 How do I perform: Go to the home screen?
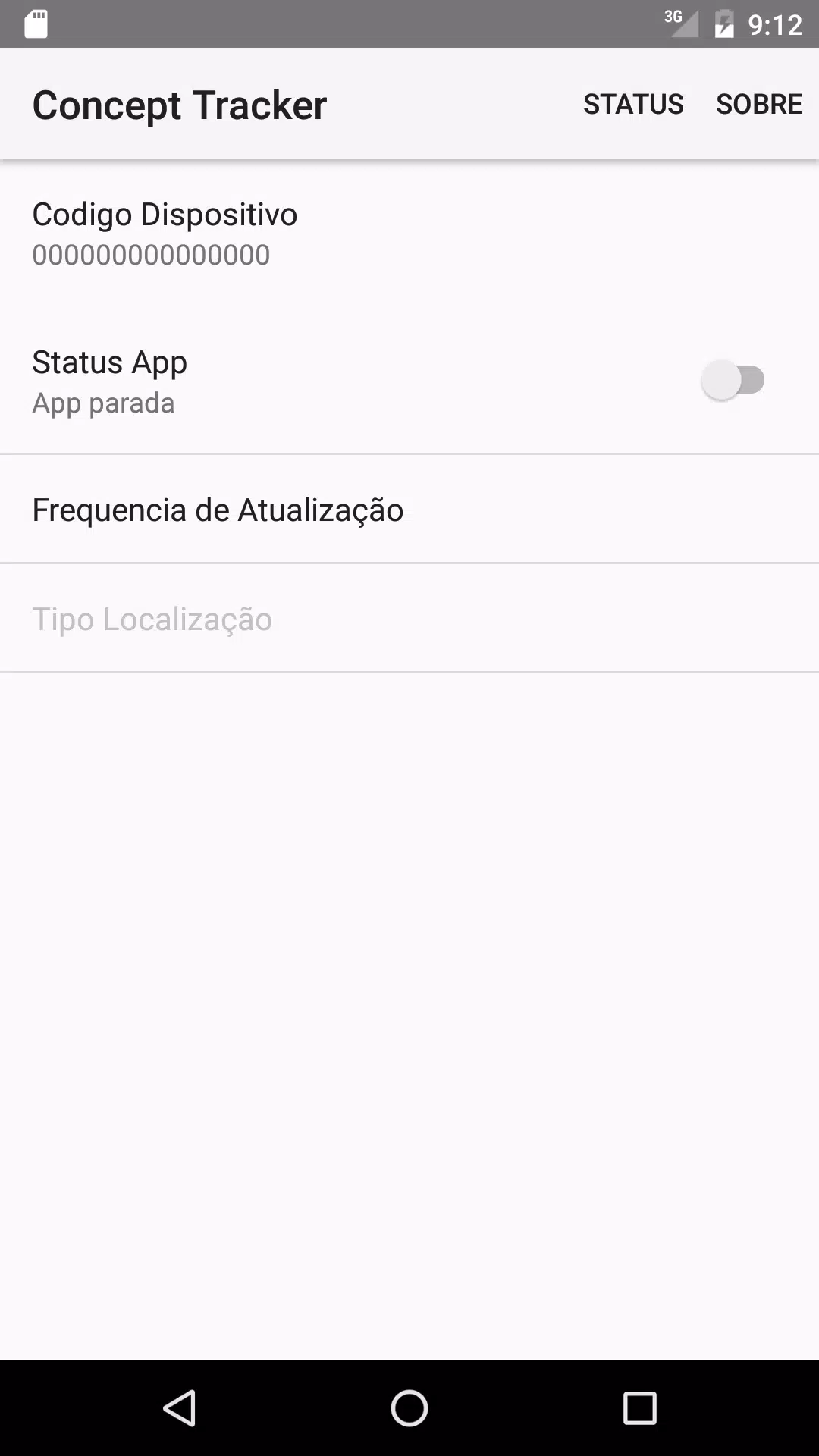click(x=409, y=1408)
